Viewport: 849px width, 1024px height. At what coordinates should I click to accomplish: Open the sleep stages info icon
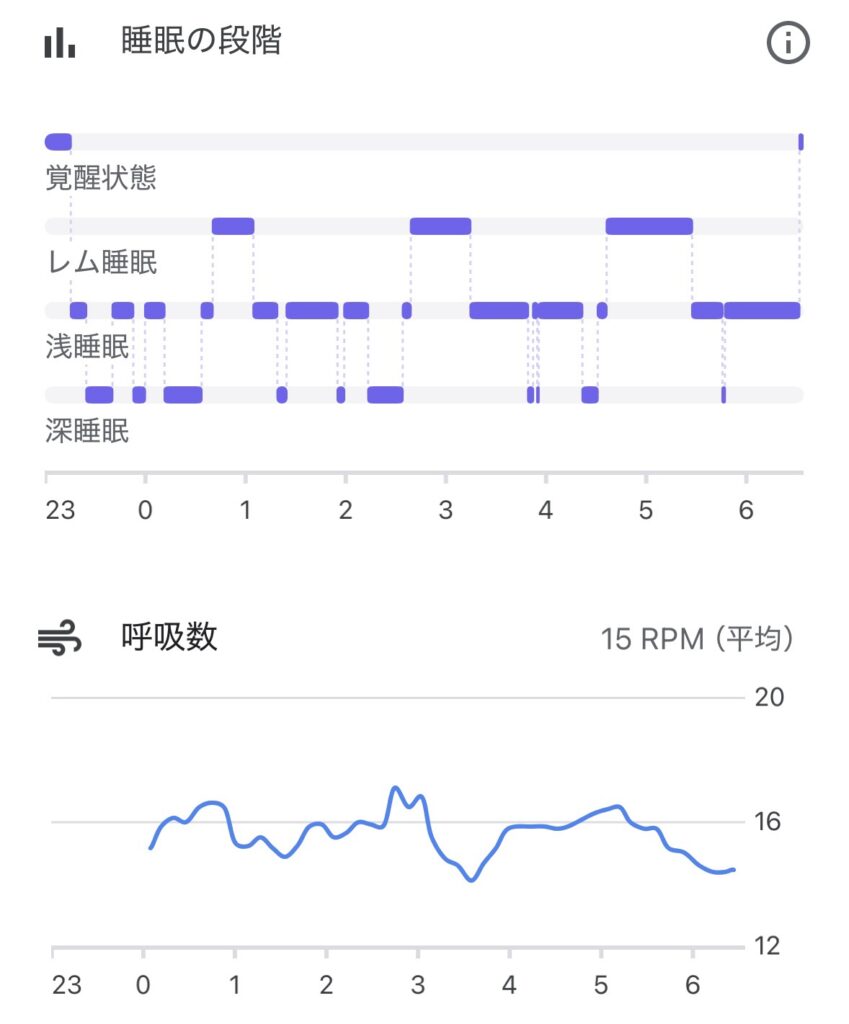(x=788, y=44)
